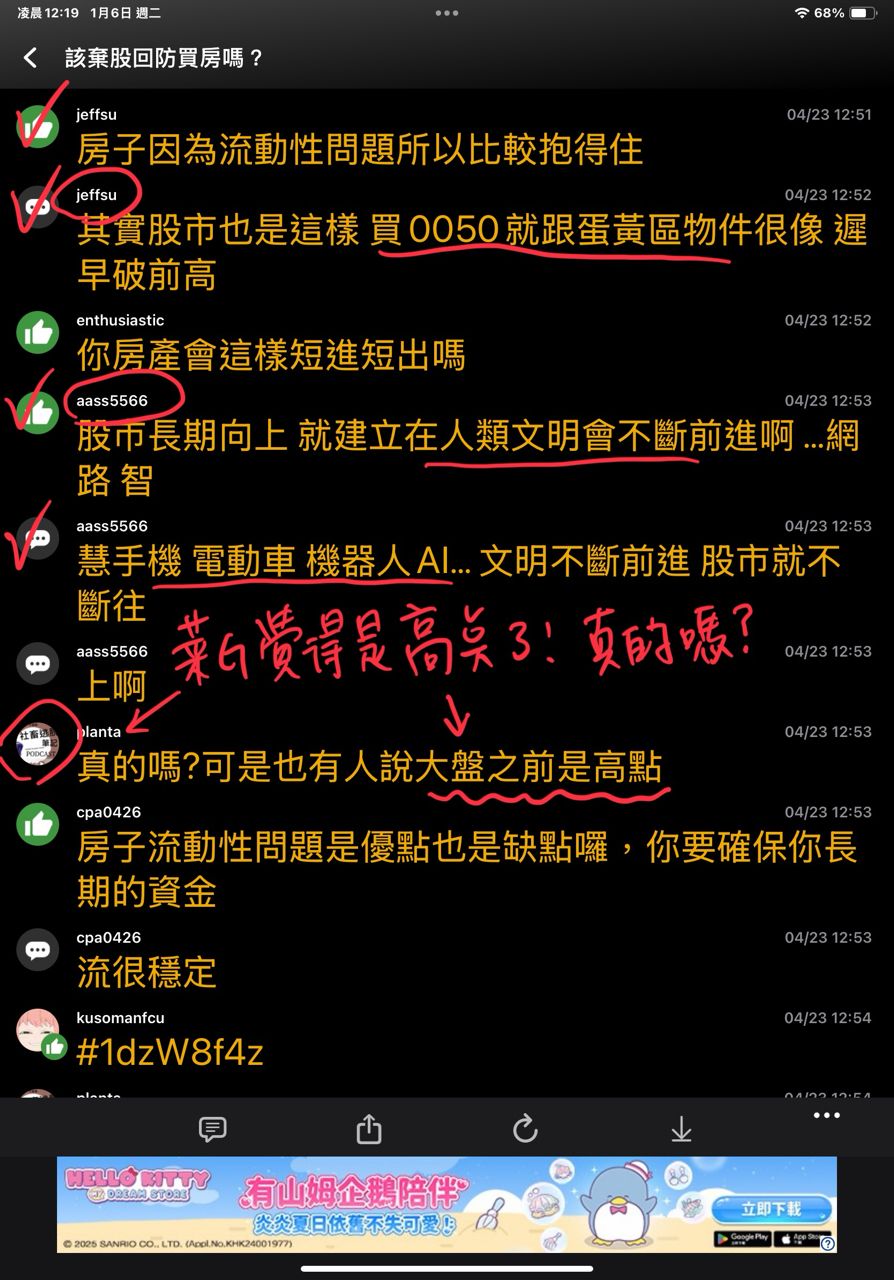Viewport: 894px width, 1280px height.
Task: Go back from the article
Action: (30, 58)
